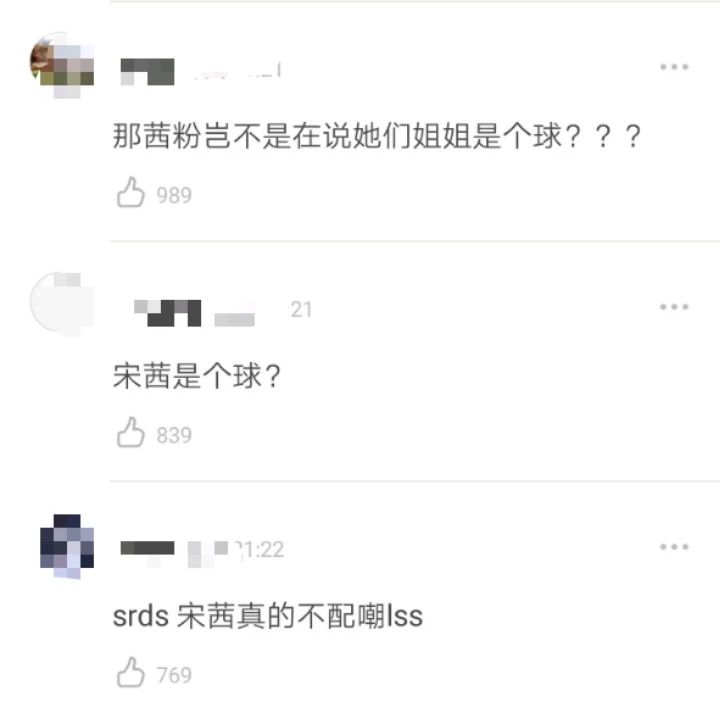Like the comment starting with "srds"

(131, 673)
